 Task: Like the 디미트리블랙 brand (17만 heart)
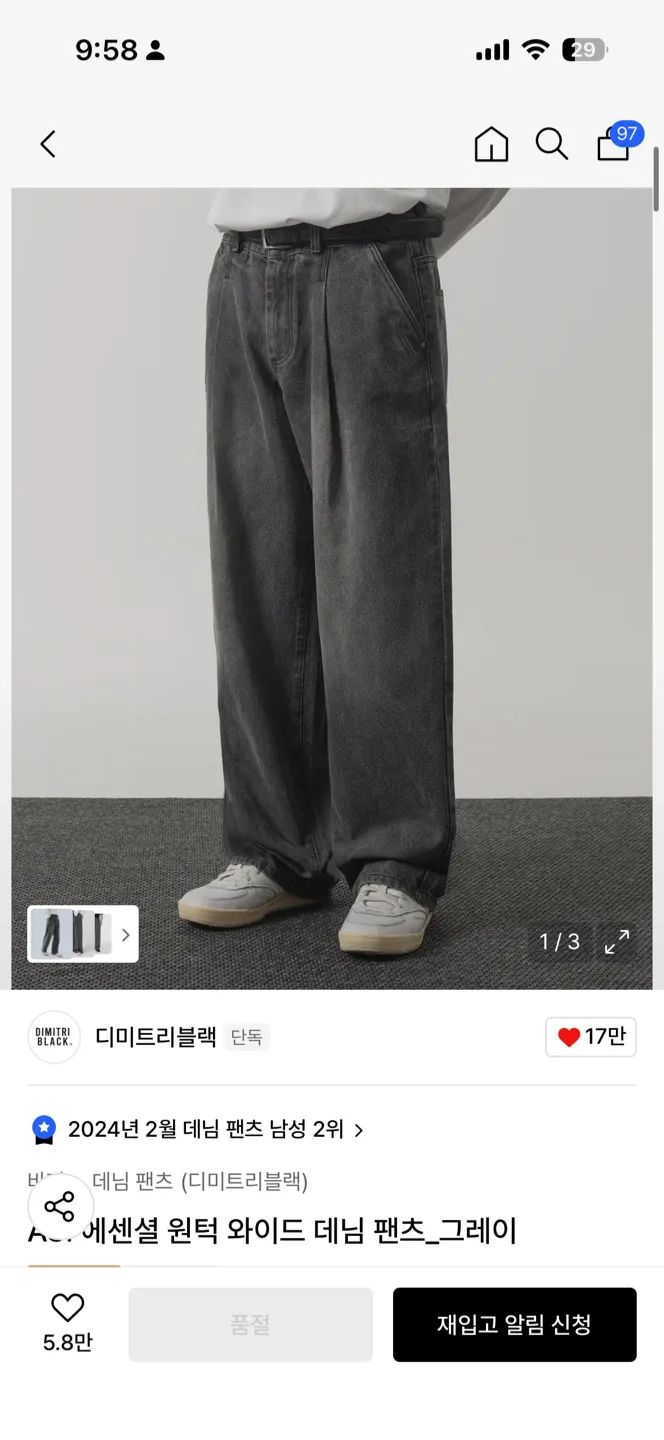point(591,1037)
